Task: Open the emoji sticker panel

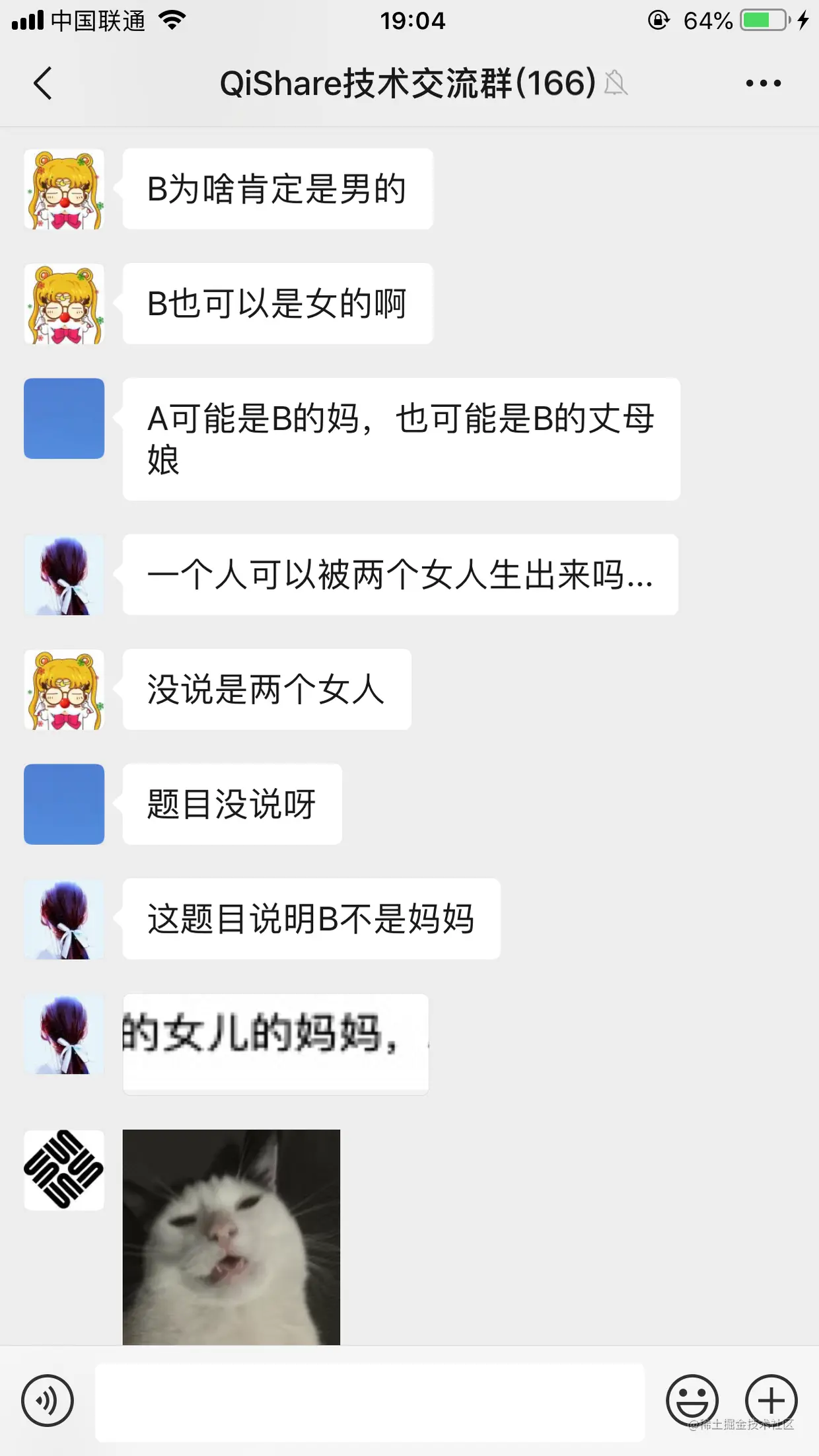Action: (x=692, y=1400)
